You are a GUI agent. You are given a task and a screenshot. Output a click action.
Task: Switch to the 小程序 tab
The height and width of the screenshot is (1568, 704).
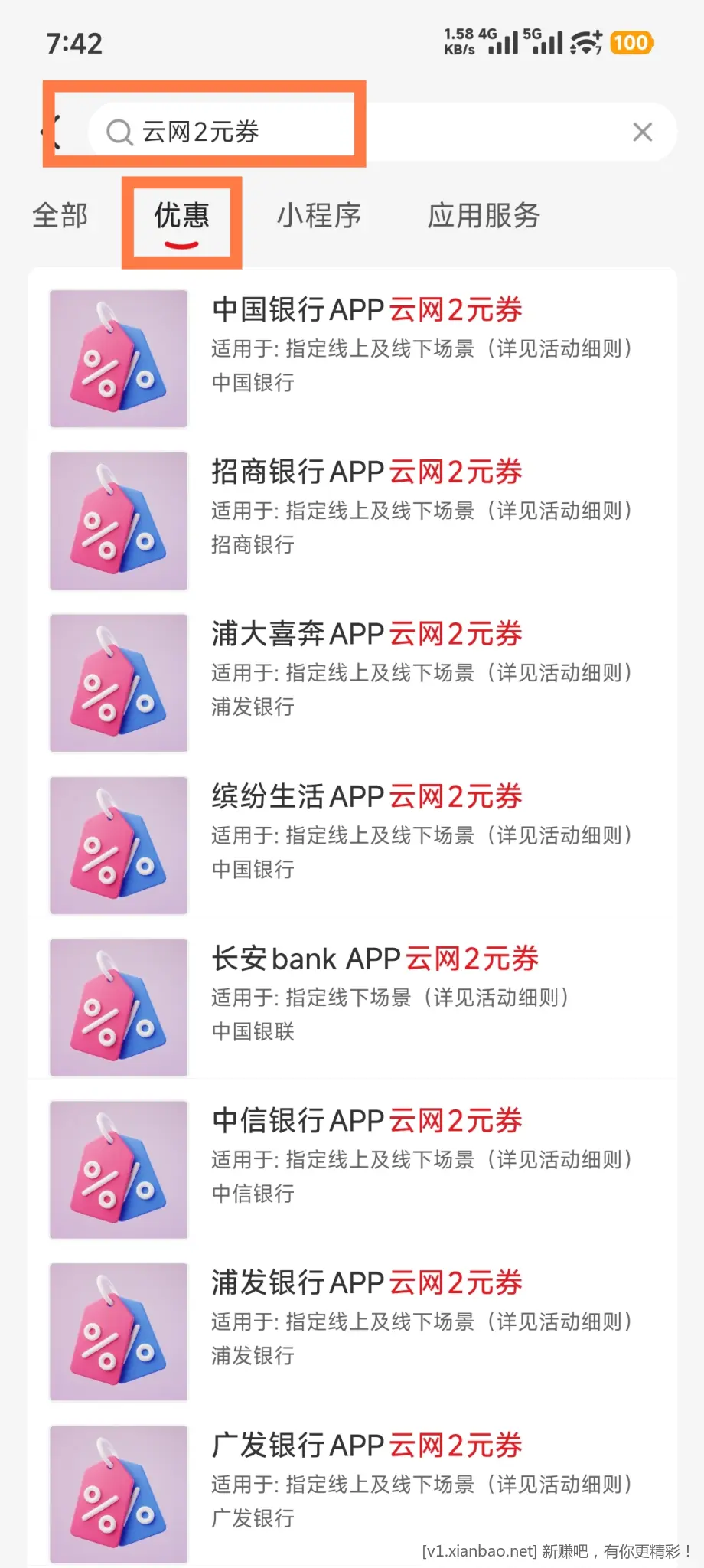[x=319, y=216]
